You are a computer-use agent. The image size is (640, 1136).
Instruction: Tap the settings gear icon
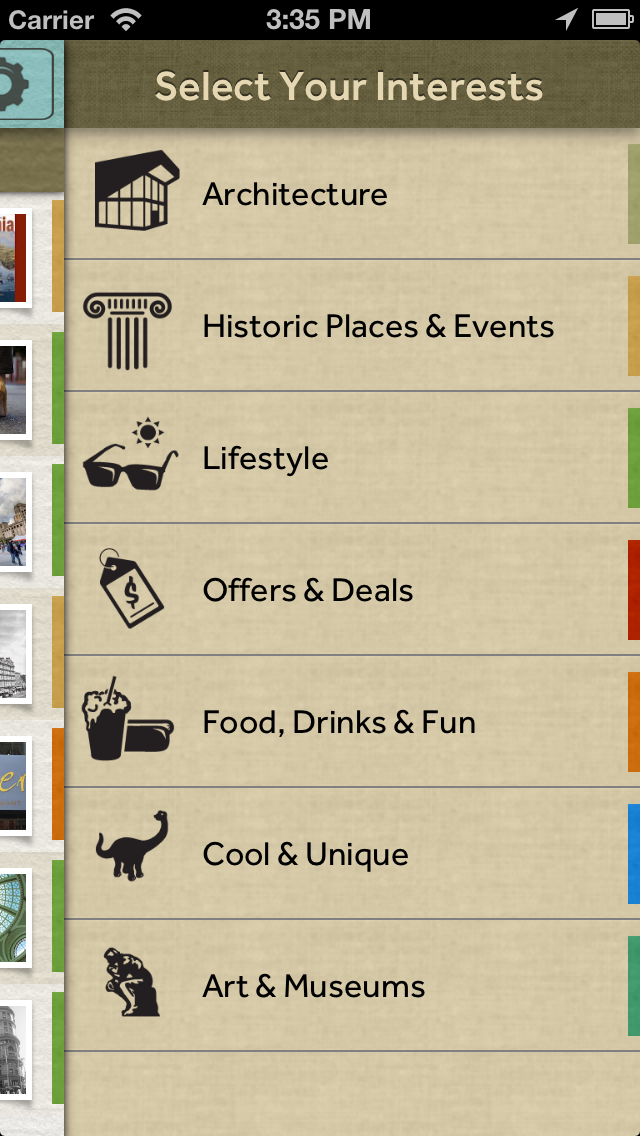(20, 86)
